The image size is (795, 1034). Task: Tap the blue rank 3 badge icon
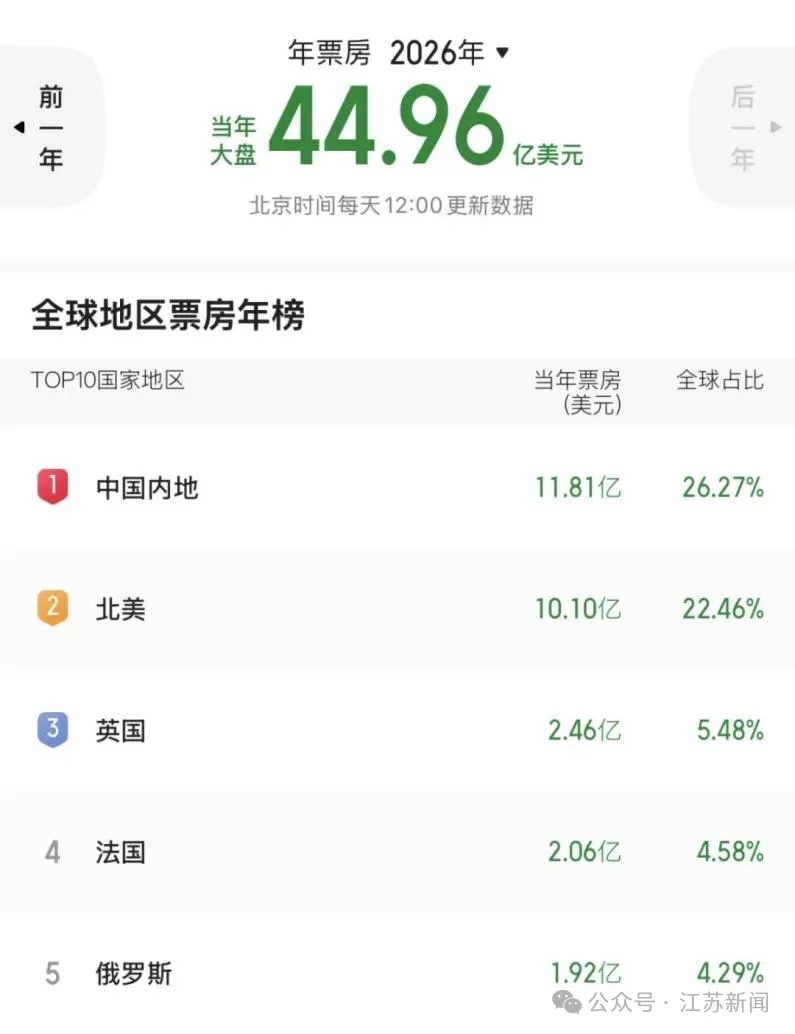click(x=53, y=730)
